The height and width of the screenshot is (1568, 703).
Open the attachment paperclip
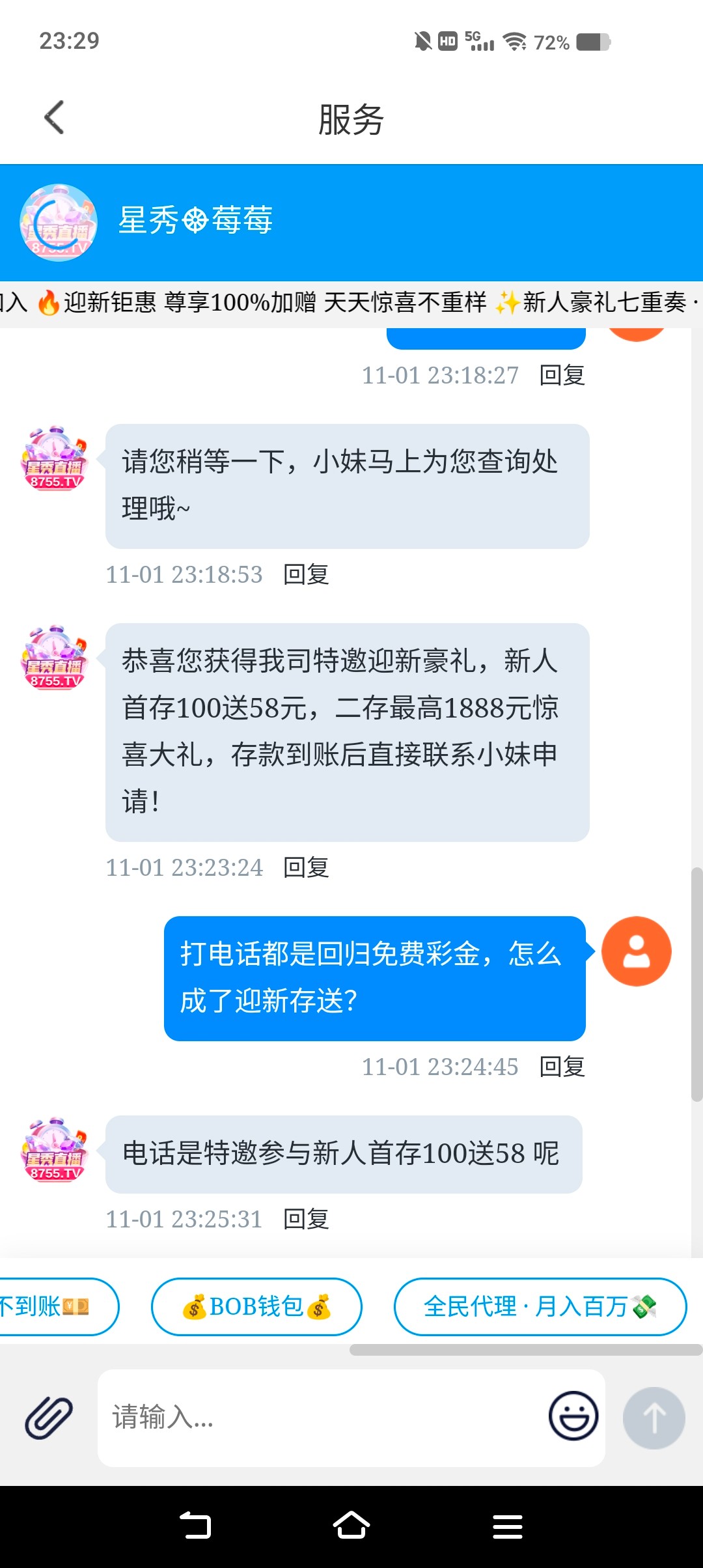tap(49, 1418)
